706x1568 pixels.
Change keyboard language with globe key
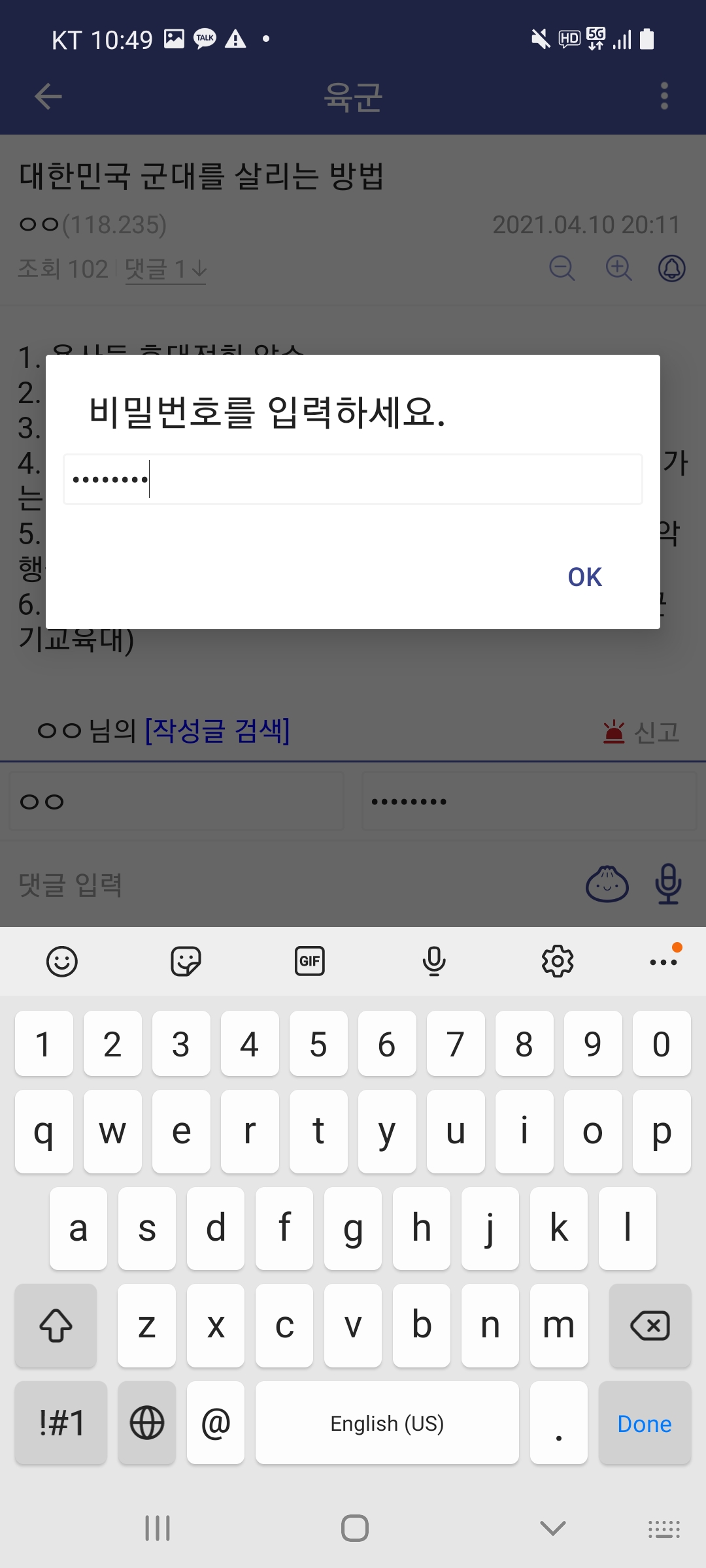[x=147, y=1424]
